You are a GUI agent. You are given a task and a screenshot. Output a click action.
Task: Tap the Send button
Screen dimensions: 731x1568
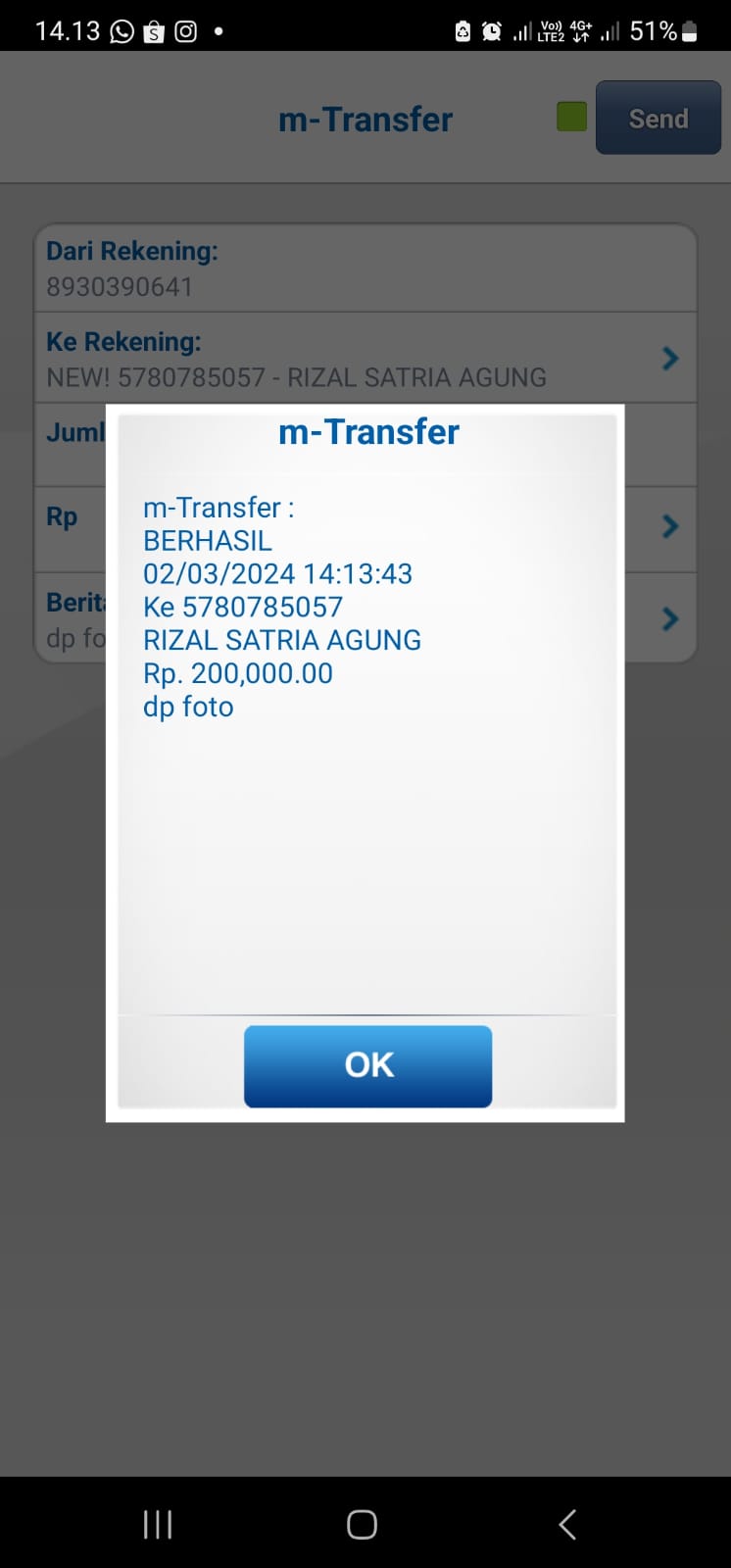point(658,119)
